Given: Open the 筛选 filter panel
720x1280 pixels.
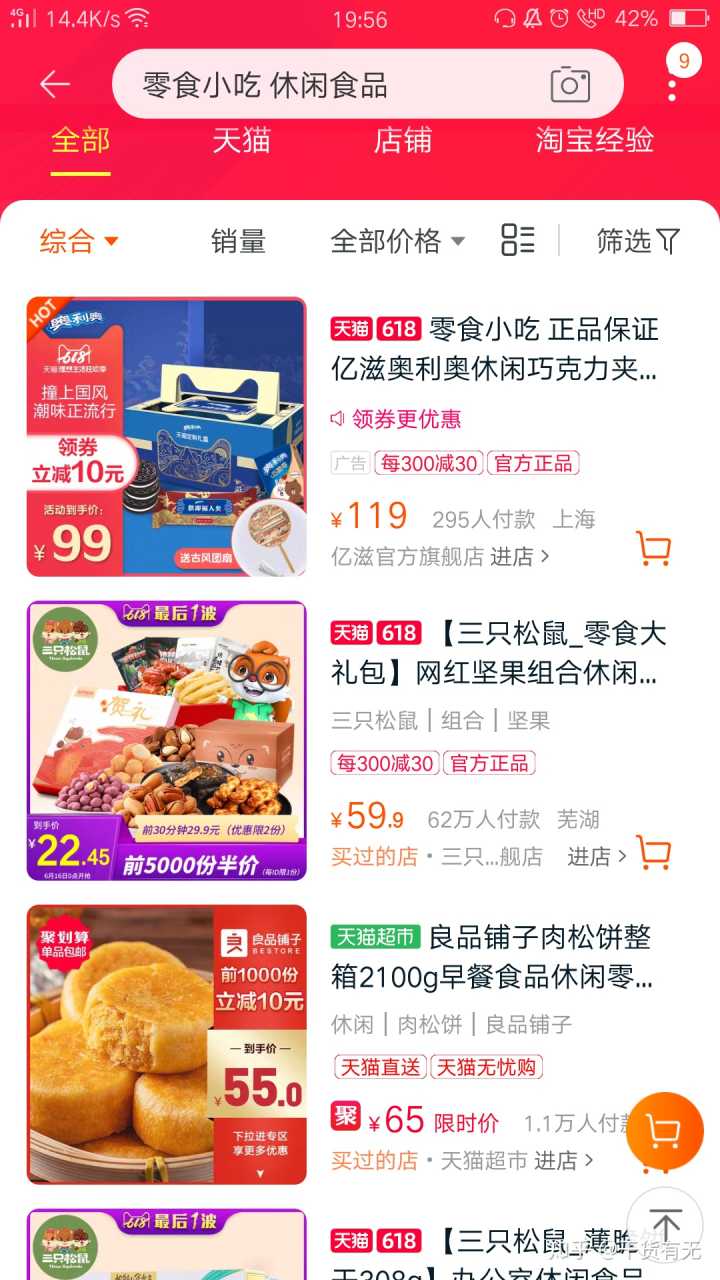Looking at the screenshot, I should click(637, 241).
